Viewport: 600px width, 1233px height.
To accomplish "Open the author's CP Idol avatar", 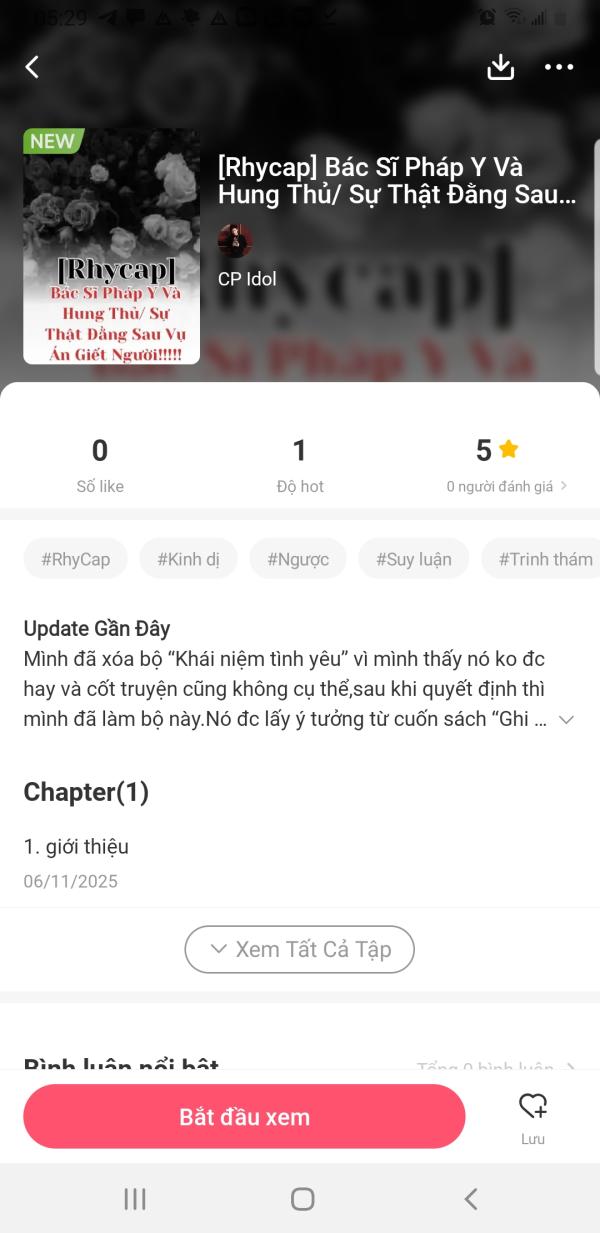I will [235, 241].
